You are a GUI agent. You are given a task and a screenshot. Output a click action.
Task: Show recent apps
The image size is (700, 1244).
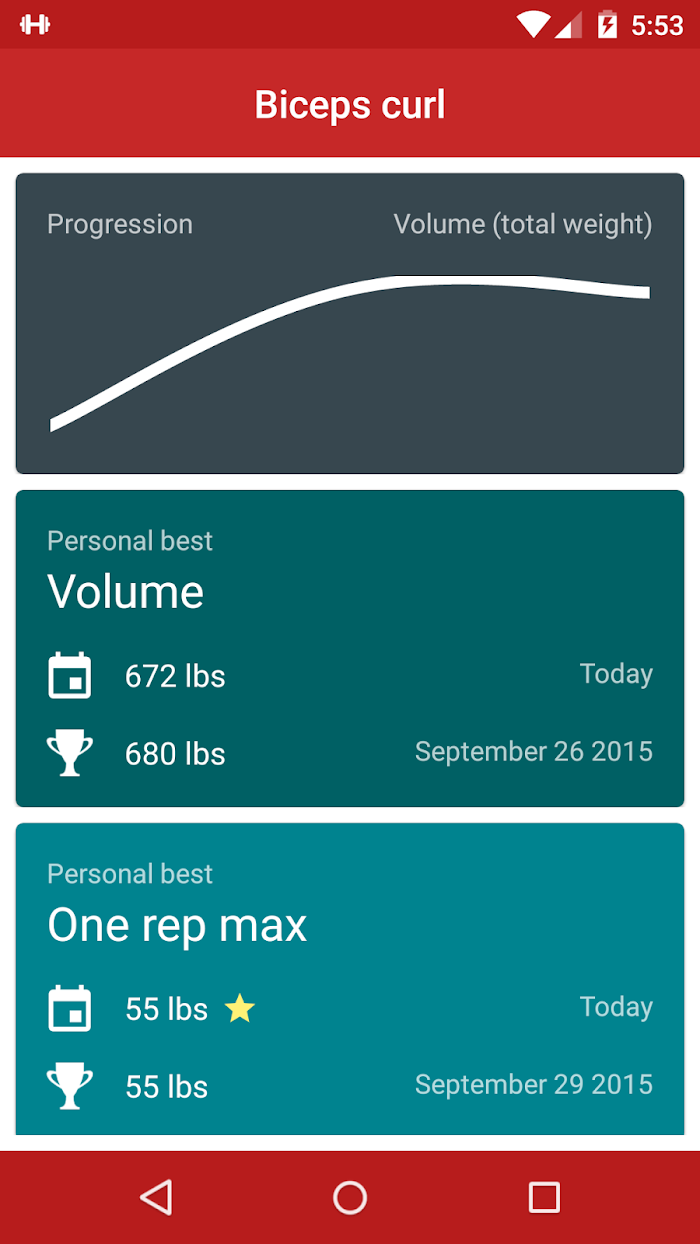544,1197
